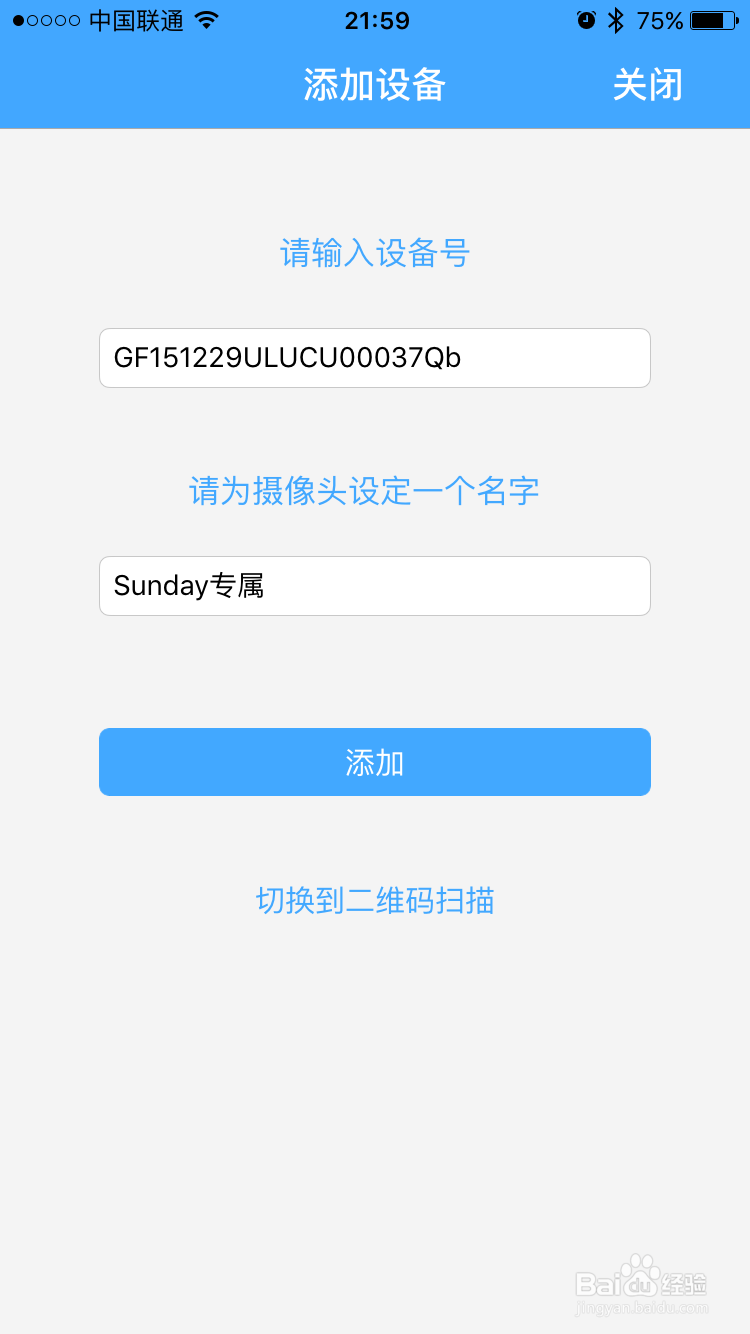
Task: Tap the 添加 button to add the camera
Action: tap(374, 762)
